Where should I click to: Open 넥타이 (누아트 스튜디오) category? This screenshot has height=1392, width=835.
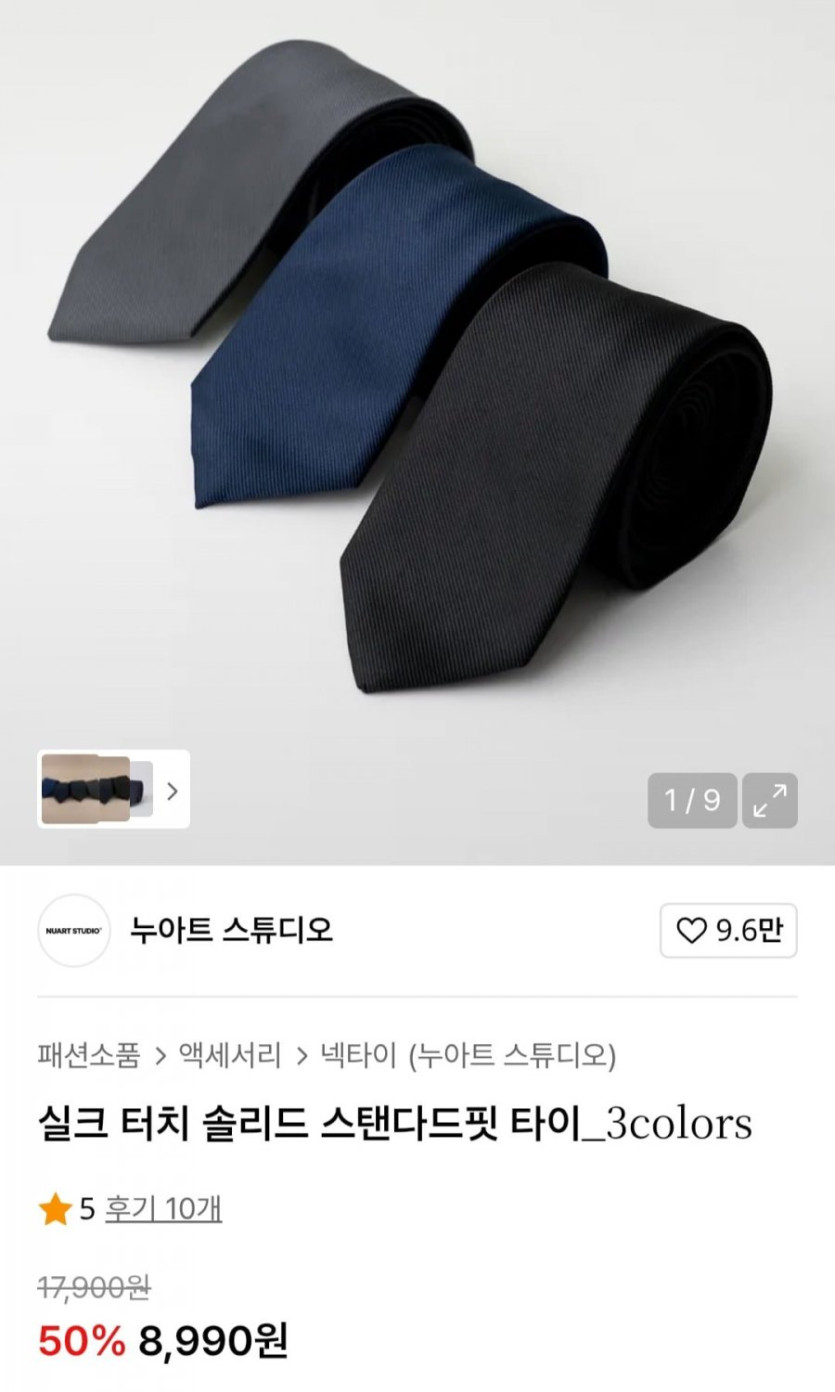click(467, 1055)
